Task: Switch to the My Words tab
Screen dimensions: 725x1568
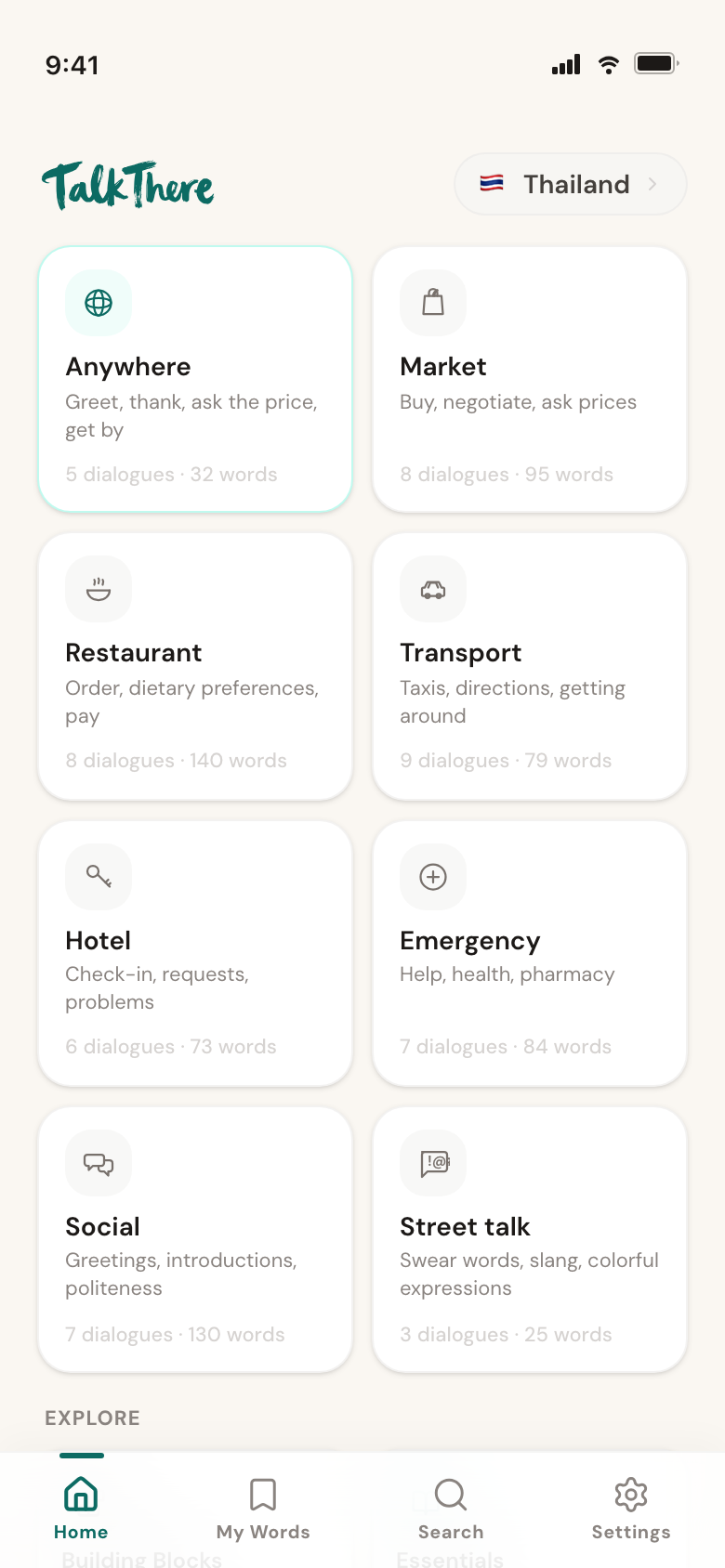Action: [263, 1505]
